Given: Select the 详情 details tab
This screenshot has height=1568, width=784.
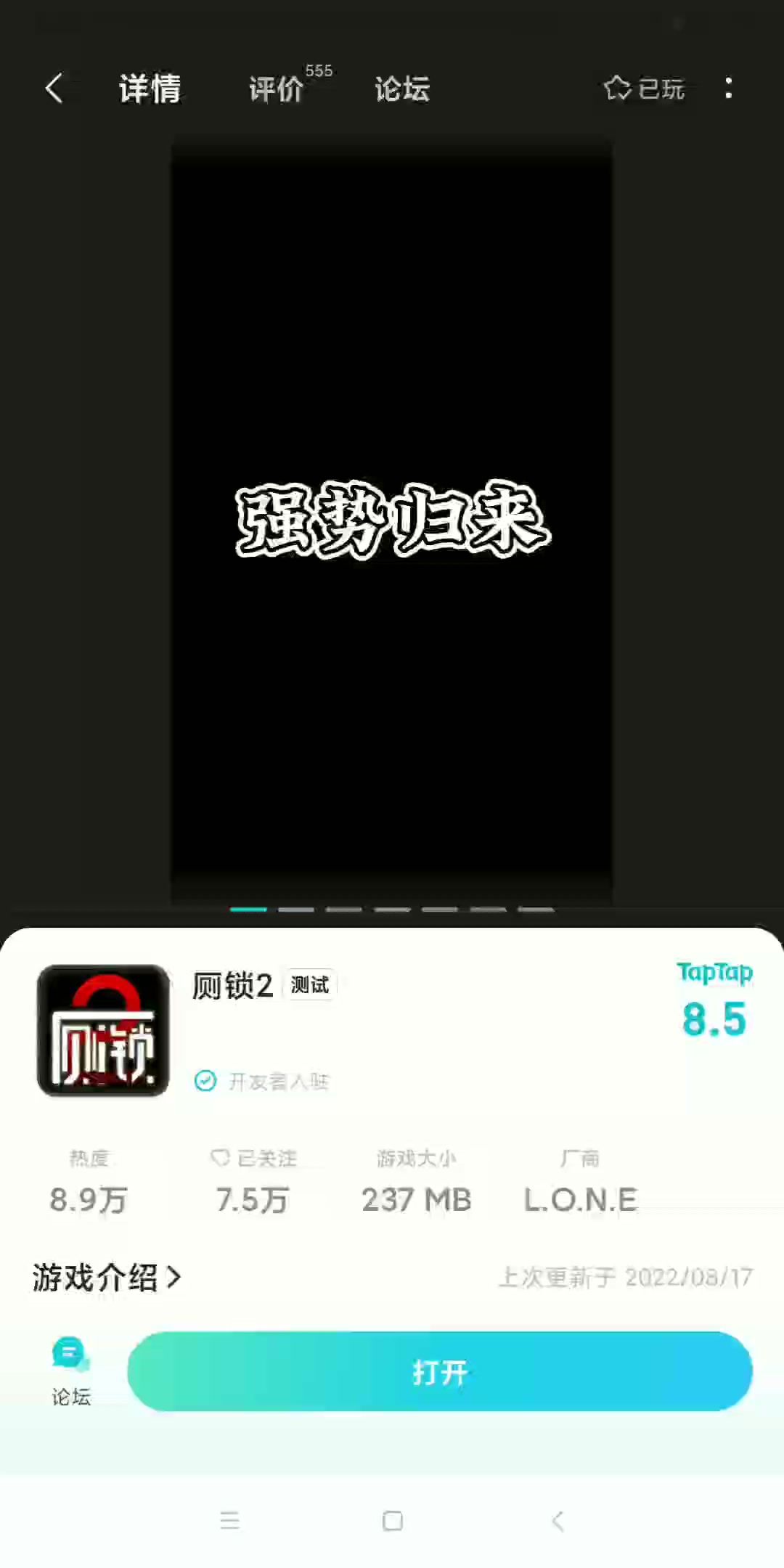Looking at the screenshot, I should point(150,89).
